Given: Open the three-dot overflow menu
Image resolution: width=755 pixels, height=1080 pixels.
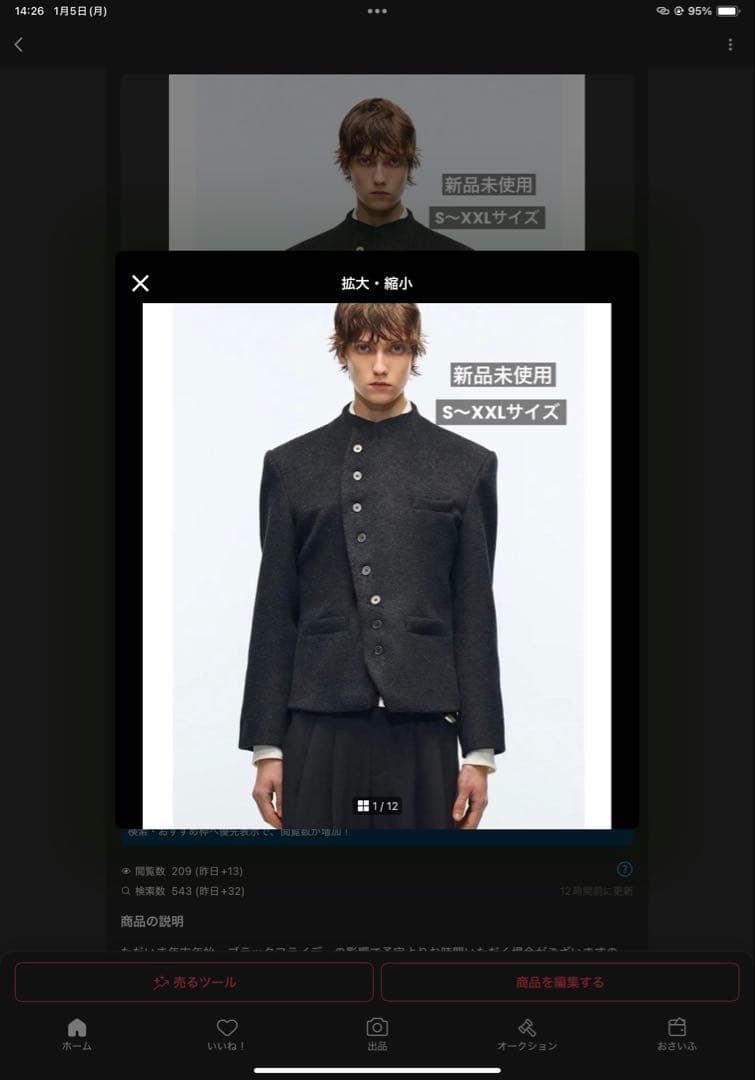Looking at the screenshot, I should pyautogui.click(x=730, y=44).
